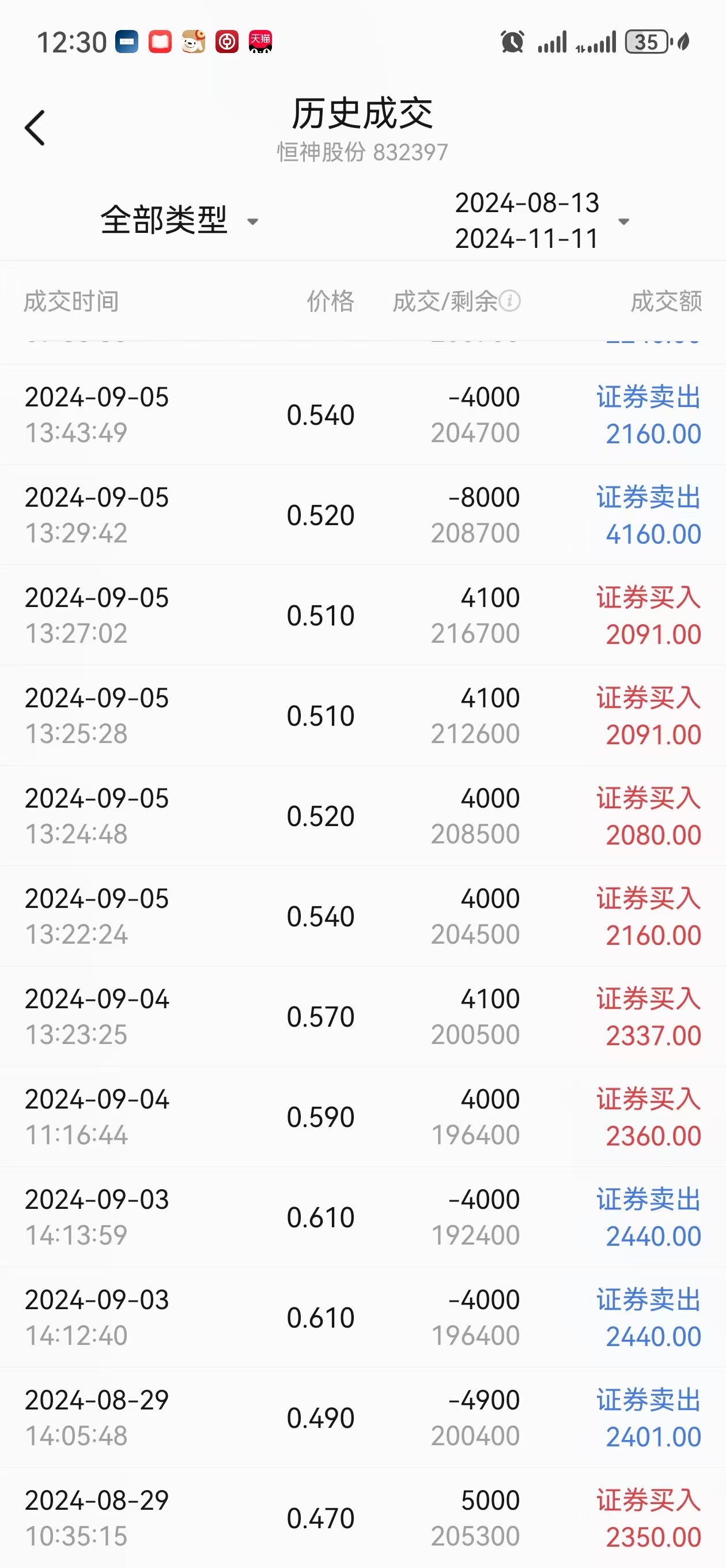Open the 2024-09-05 13:25:28 buy record
This screenshot has width=726, height=1568.
coord(362,716)
